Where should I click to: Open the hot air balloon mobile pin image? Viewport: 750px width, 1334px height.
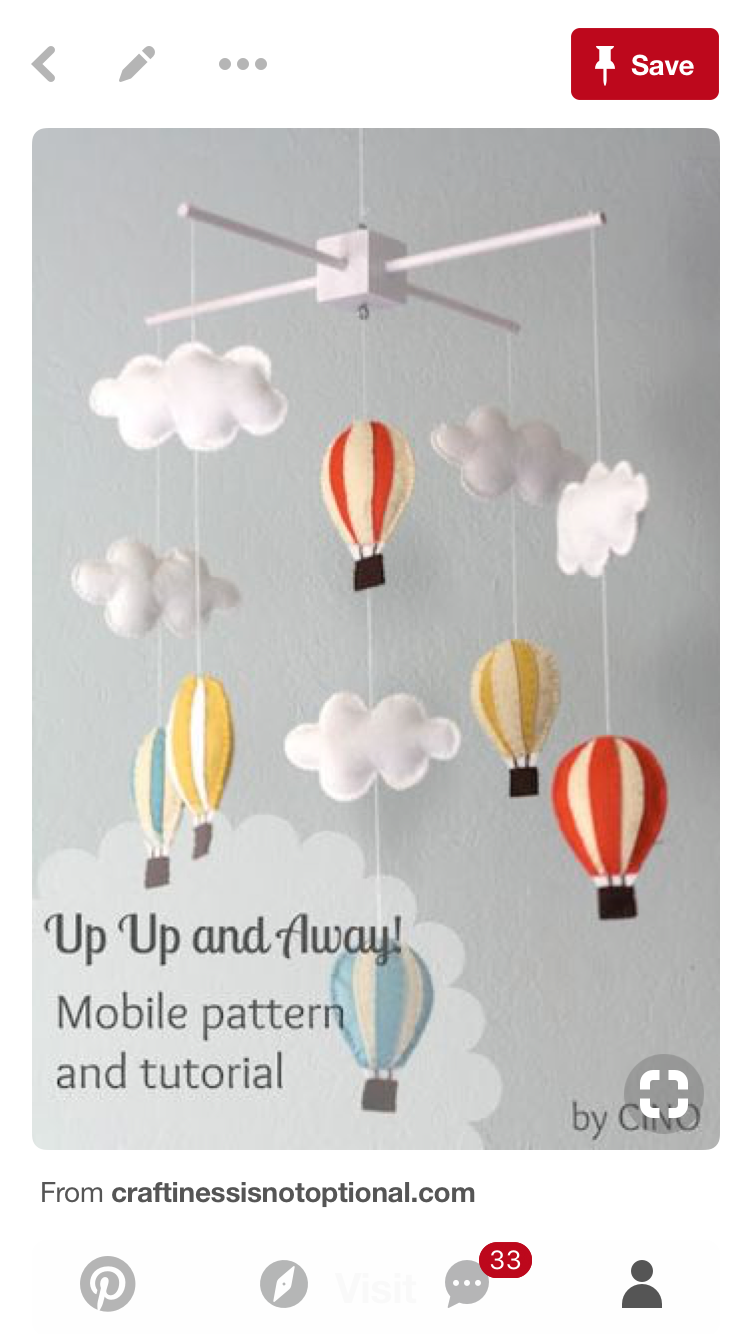375,600
